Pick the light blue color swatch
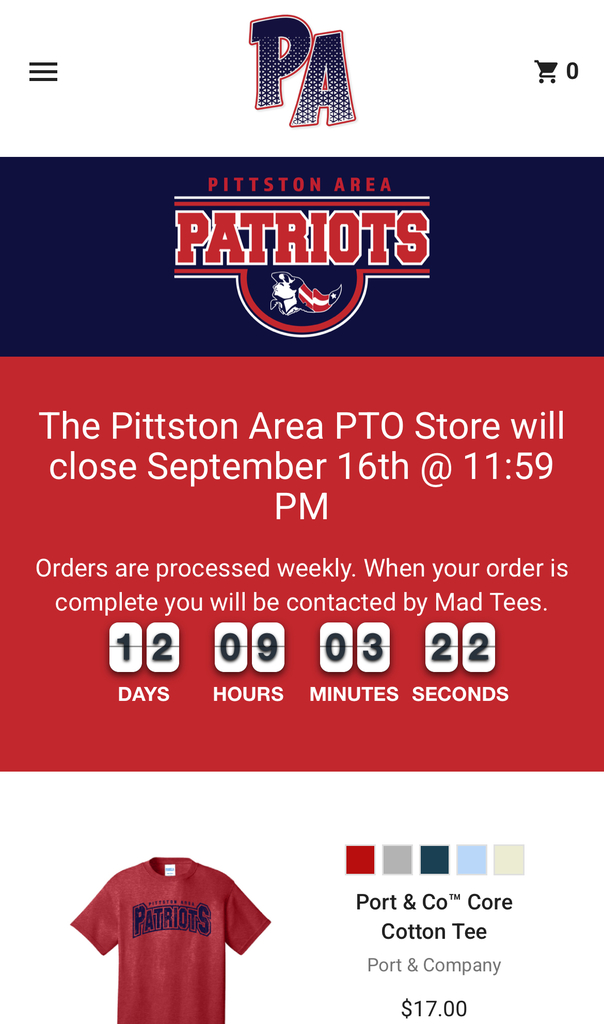The width and height of the screenshot is (604, 1024). [x=471, y=859]
